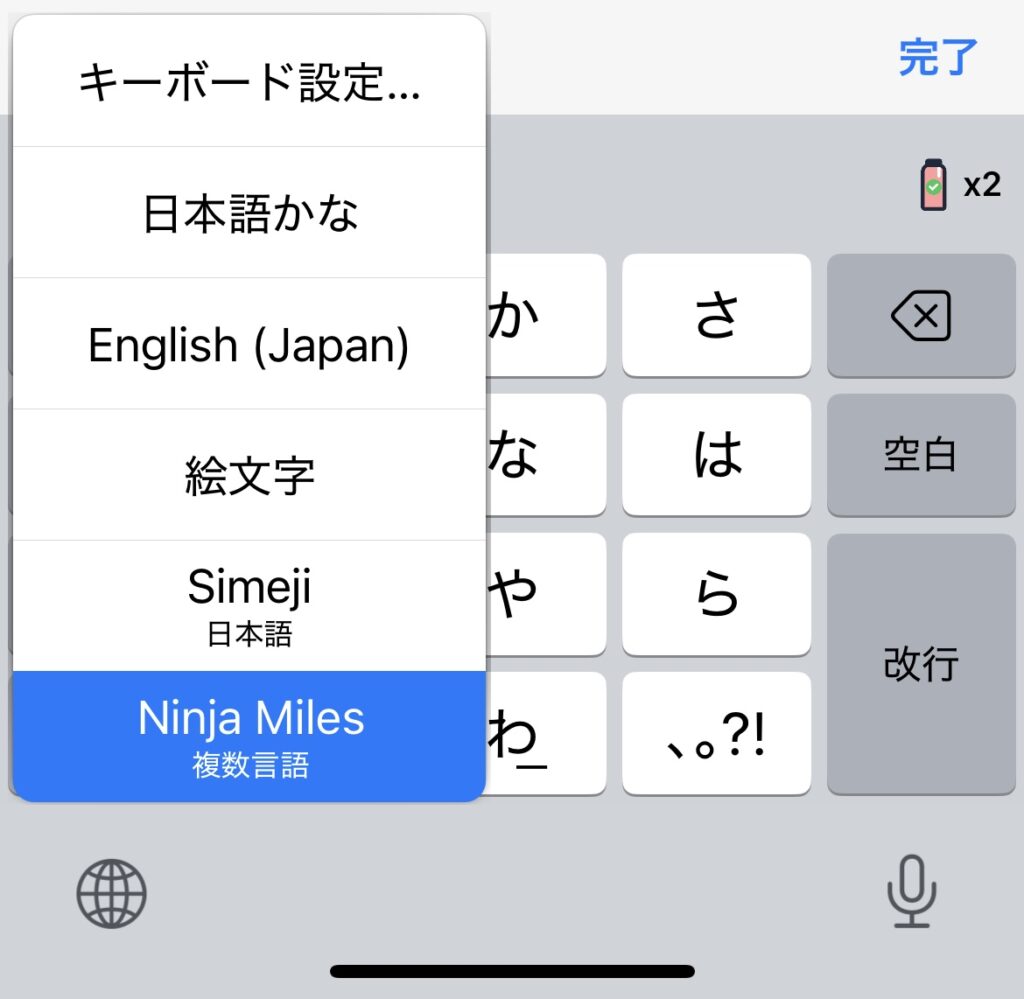1024x999 pixels.
Task: Tap the globe keyboard switcher icon
Action: 112,893
